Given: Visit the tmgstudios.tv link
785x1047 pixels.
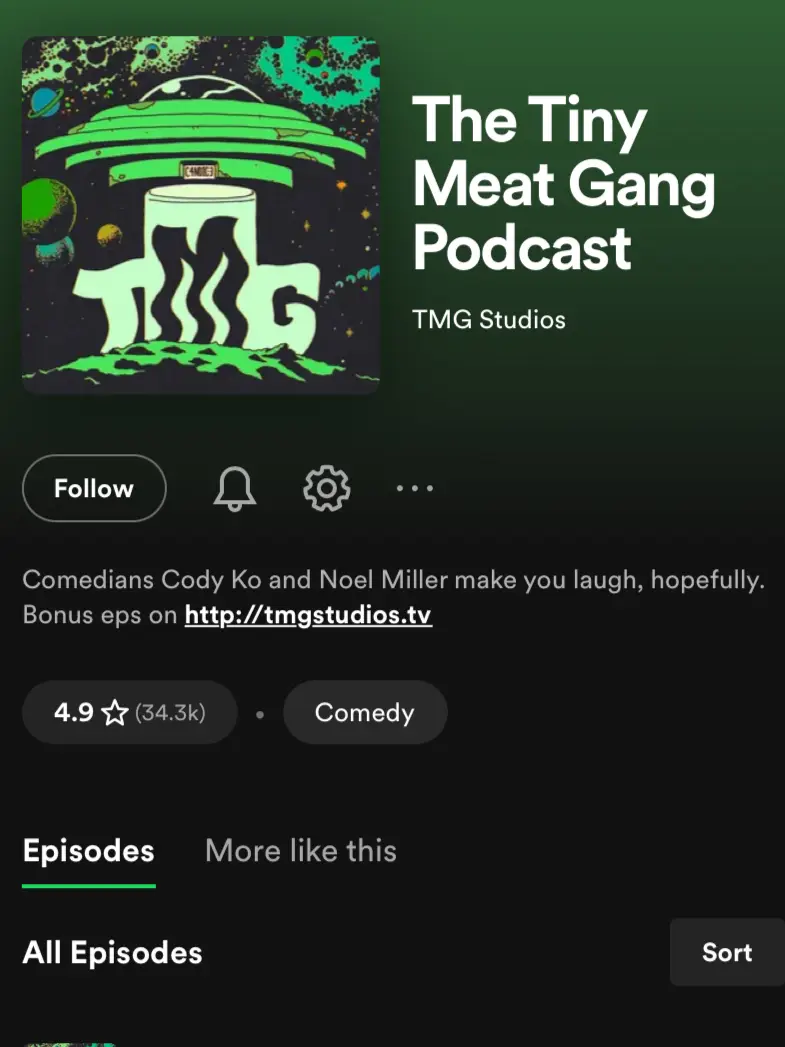Looking at the screenshot, I should (x=308, y=614).
